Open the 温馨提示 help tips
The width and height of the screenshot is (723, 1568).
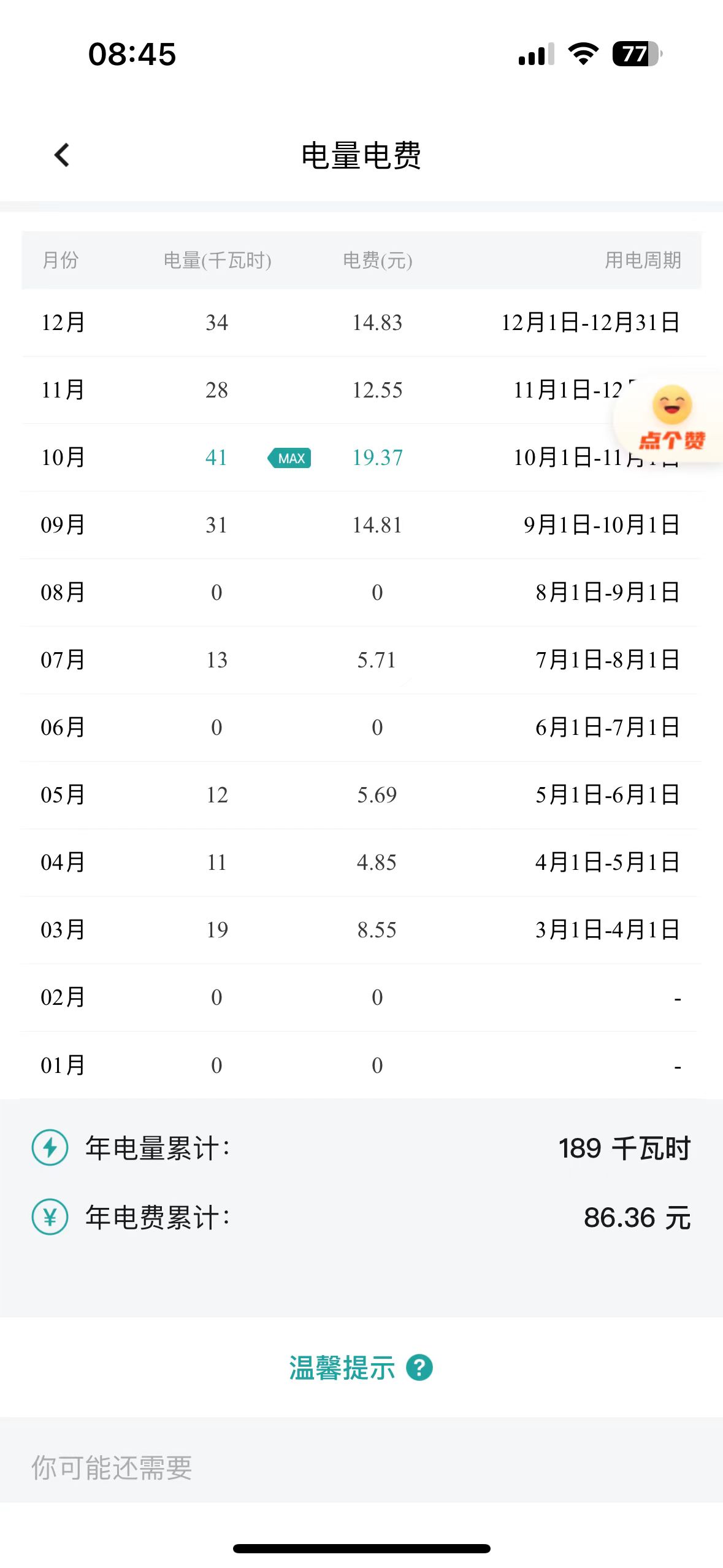(x=361, y=1367)
